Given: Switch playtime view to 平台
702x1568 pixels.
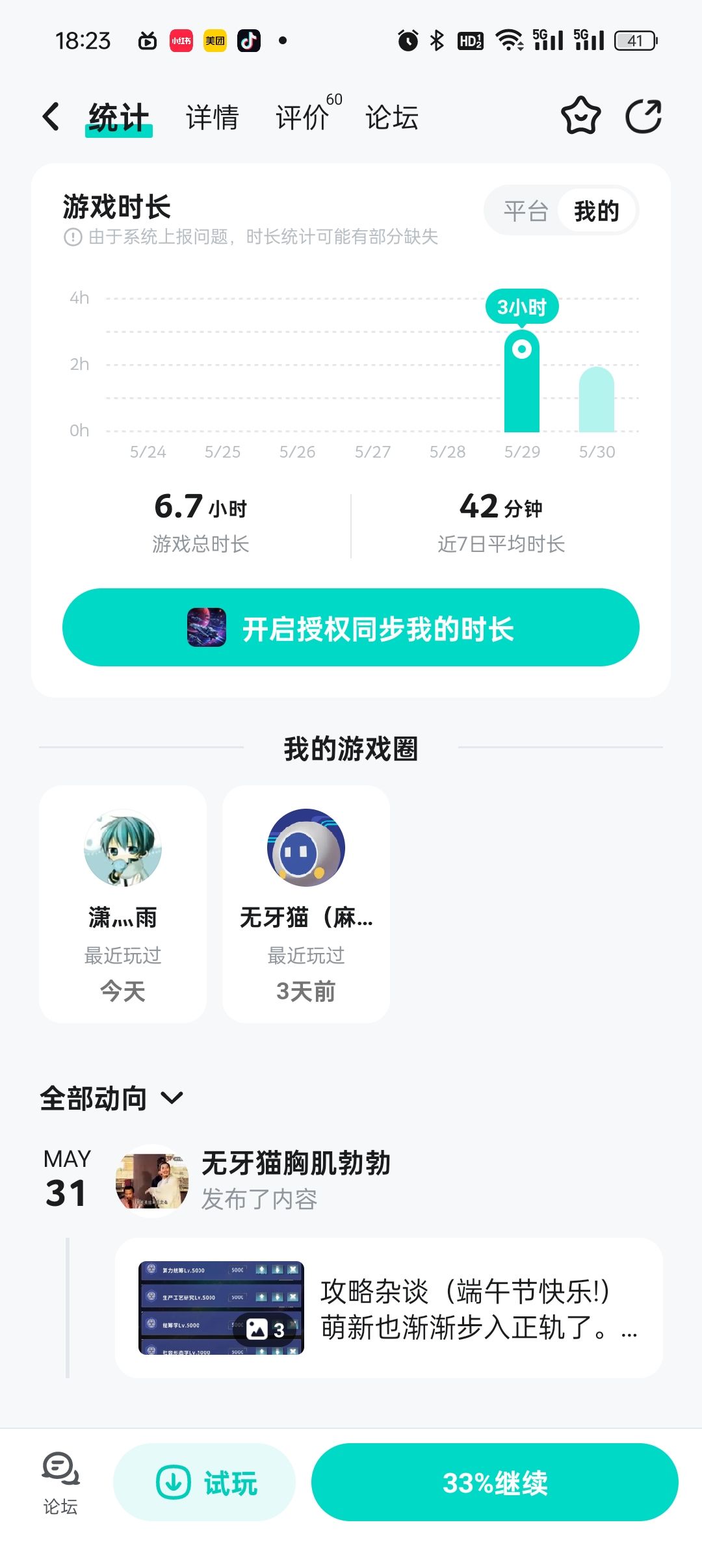Looking at the screenshot, I should coord(526,211).
